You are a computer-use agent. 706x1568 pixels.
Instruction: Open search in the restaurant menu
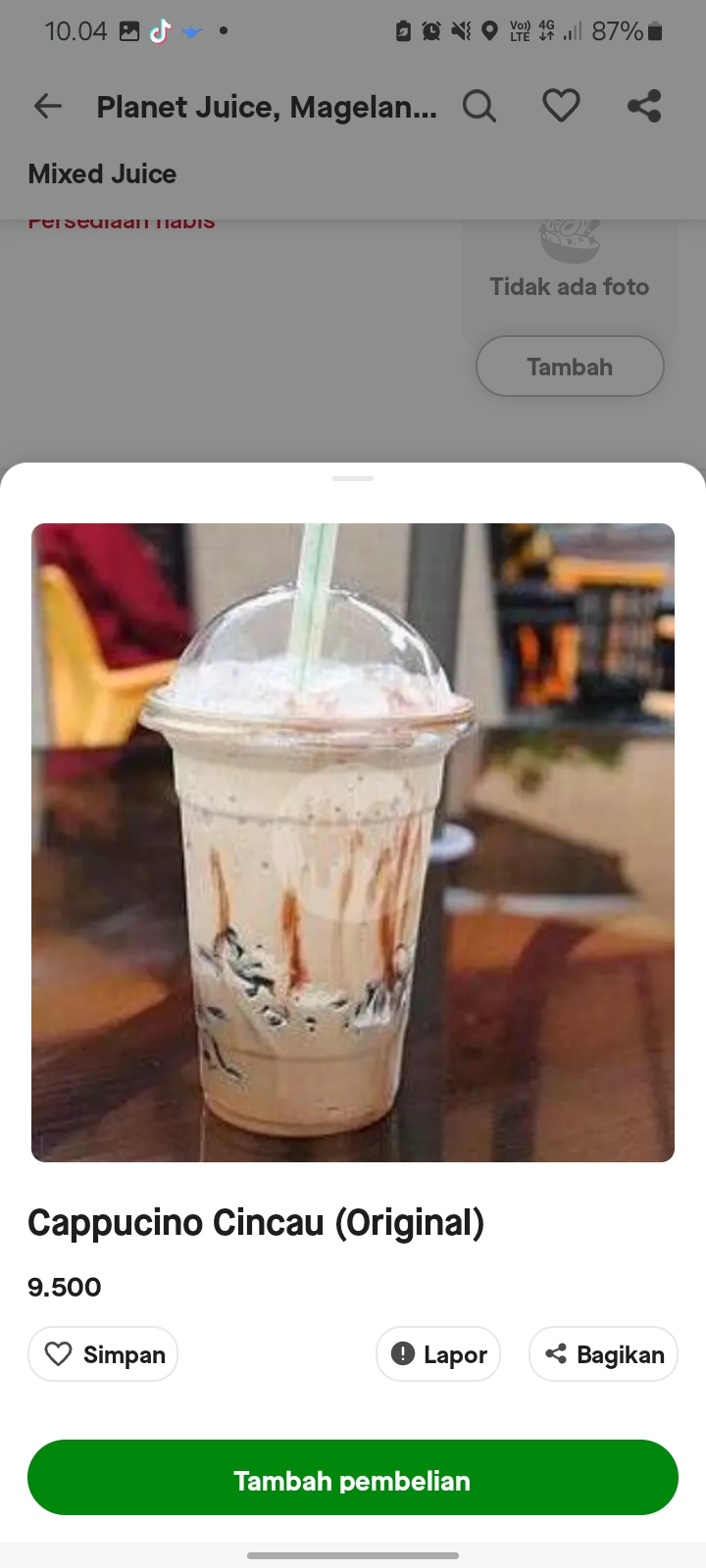[479, 106]
